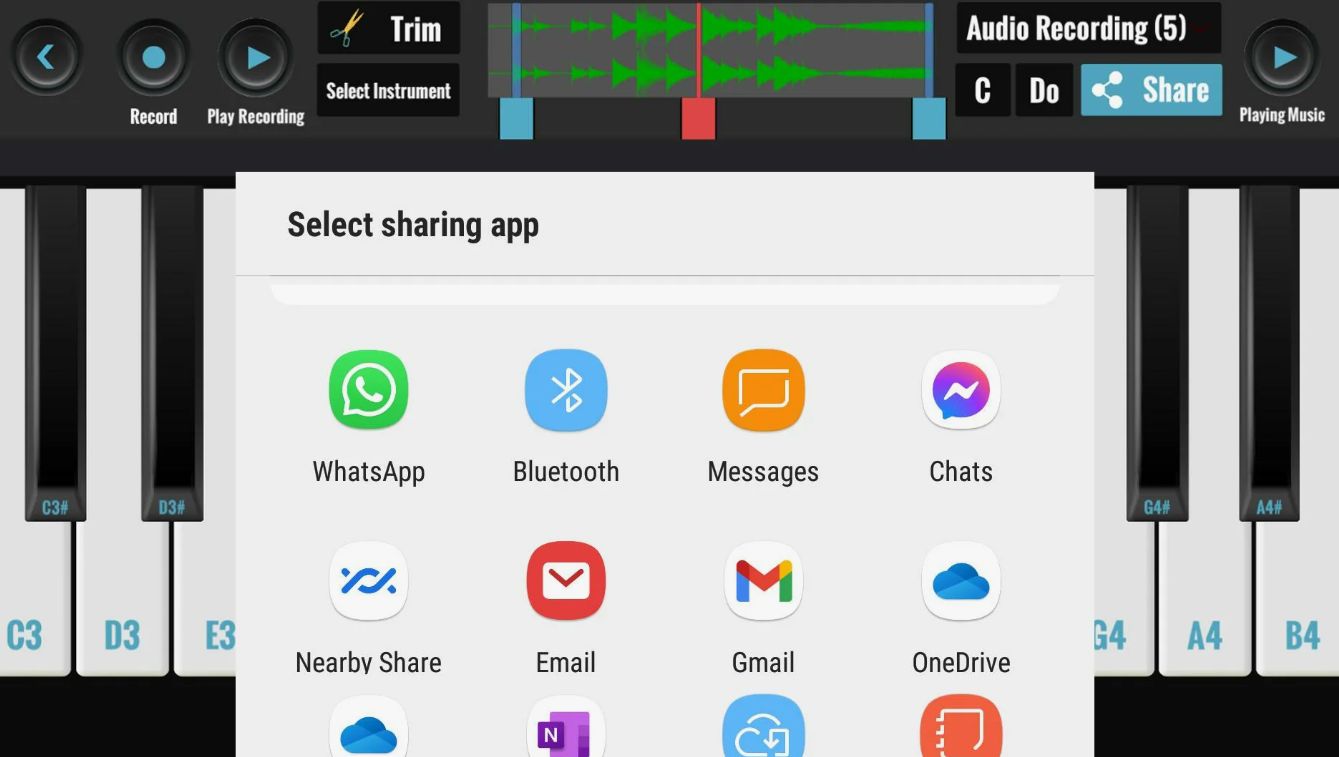The image size is (1339, 757).
Task: Tap the C note label button
Action: pos(982,91)
